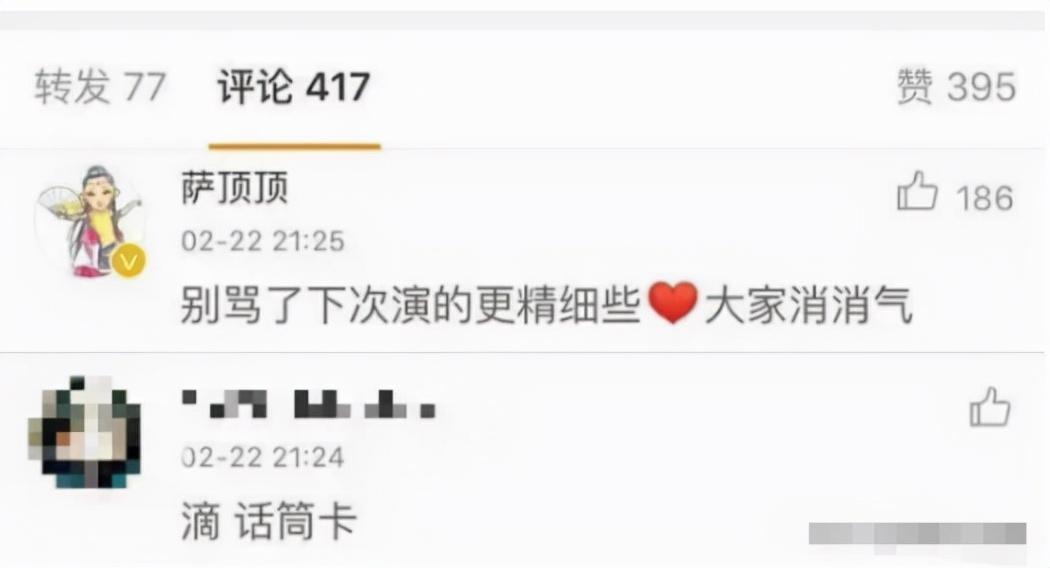Open the 赞 395 likes tab
1050x568 pixels.
coord(956,88)
